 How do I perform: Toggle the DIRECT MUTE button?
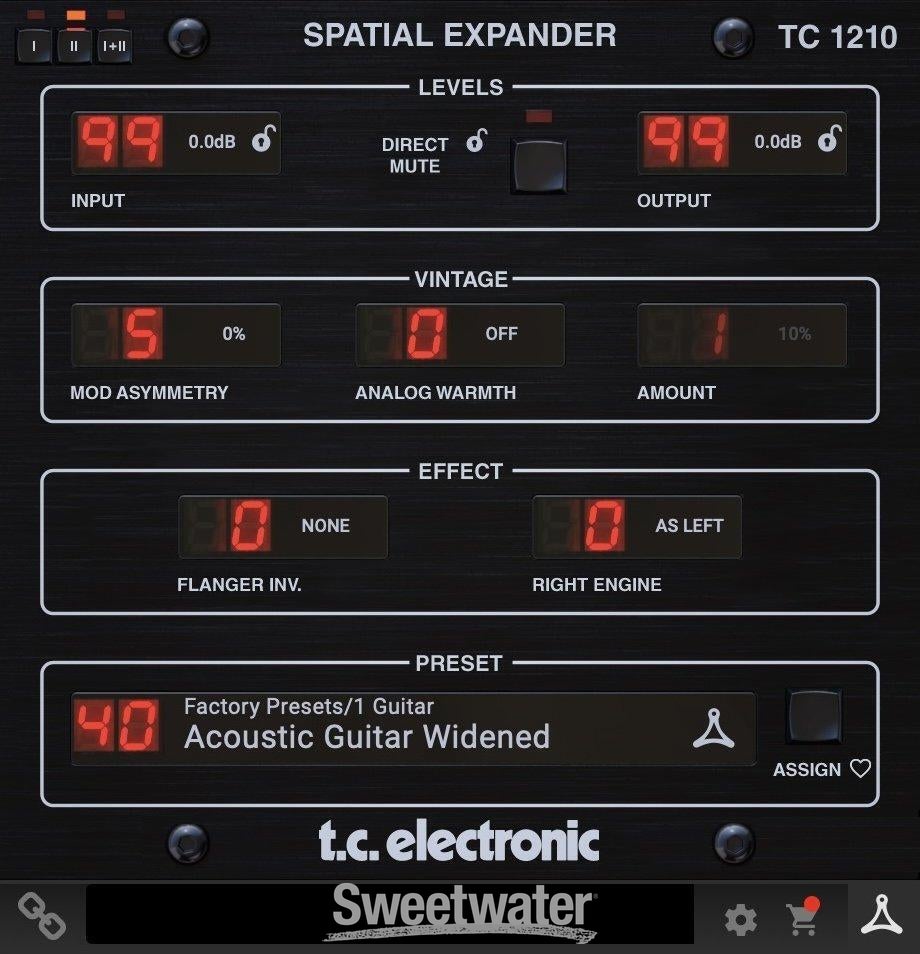(538, 163)
